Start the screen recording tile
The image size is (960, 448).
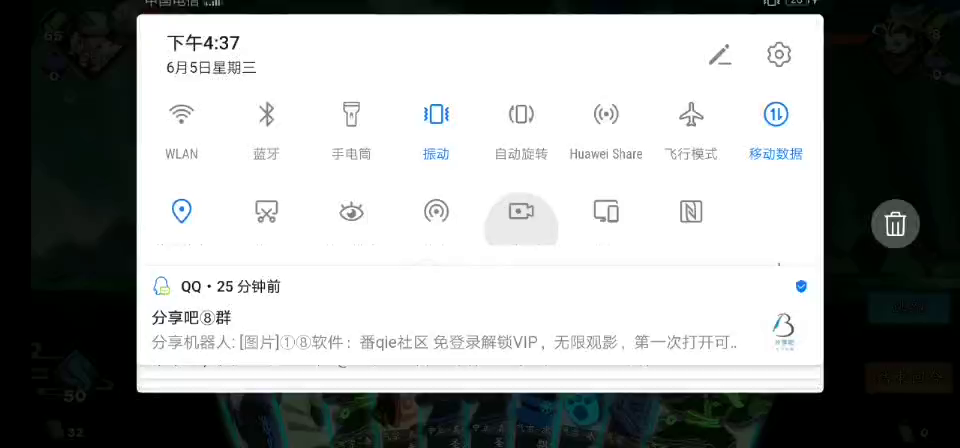click(x=521, y=211)
